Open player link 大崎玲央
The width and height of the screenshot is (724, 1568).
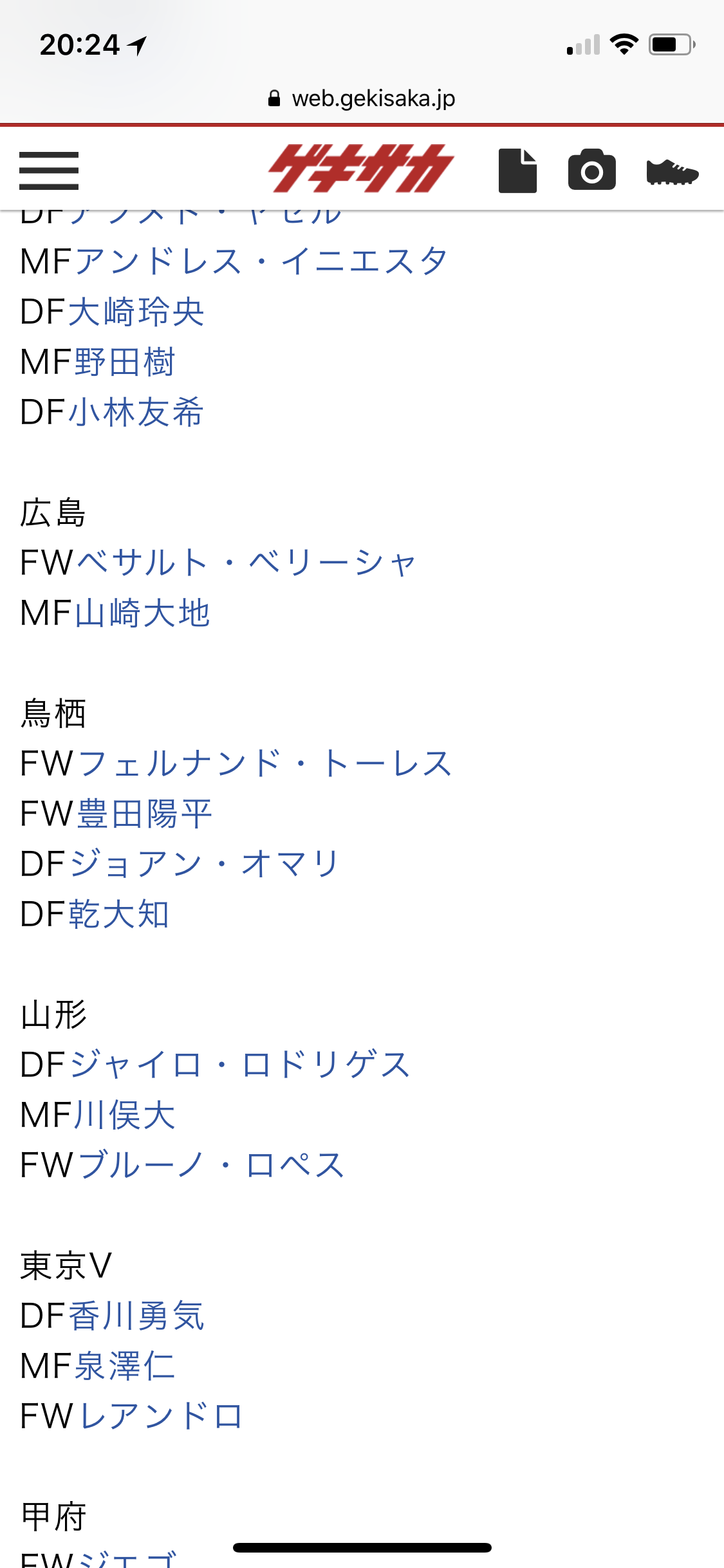[136, 312]
